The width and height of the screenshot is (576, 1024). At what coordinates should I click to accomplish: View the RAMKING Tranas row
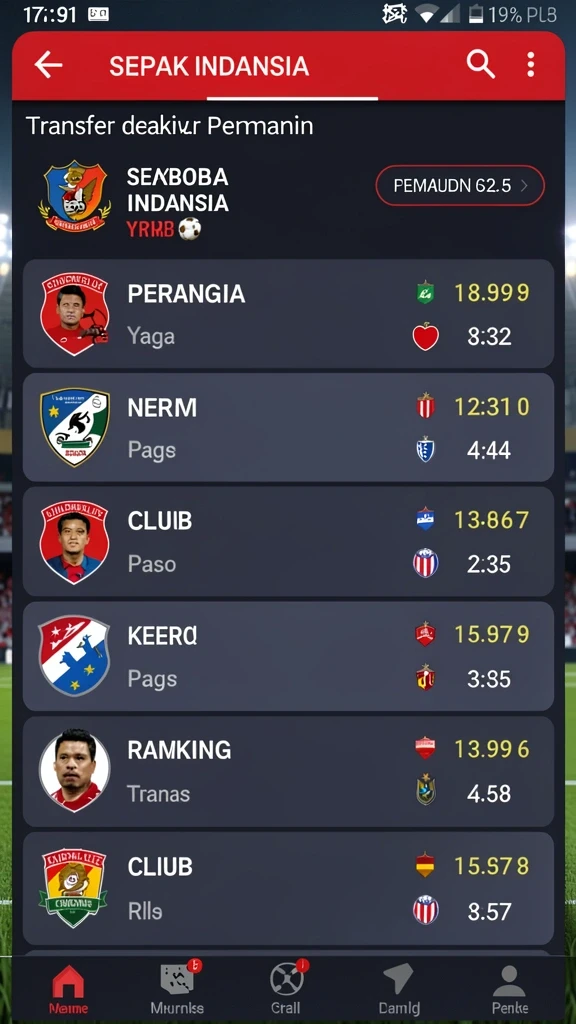pos(288,771)
